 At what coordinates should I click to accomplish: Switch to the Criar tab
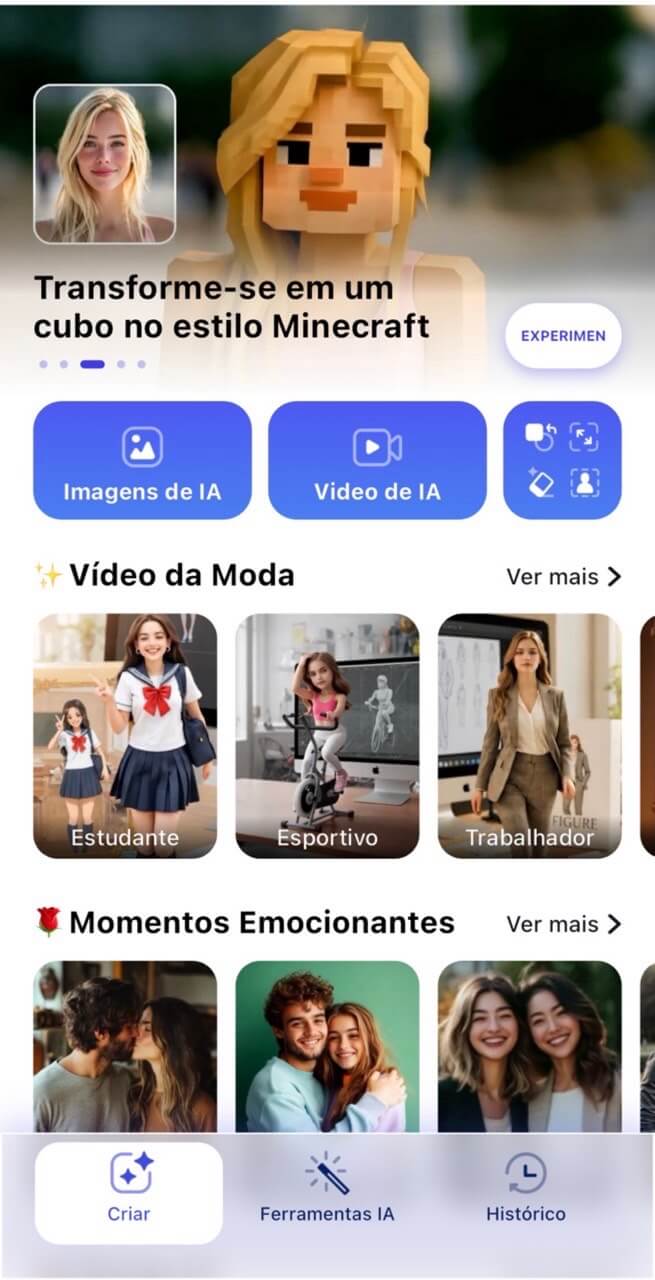point(129,1192)
